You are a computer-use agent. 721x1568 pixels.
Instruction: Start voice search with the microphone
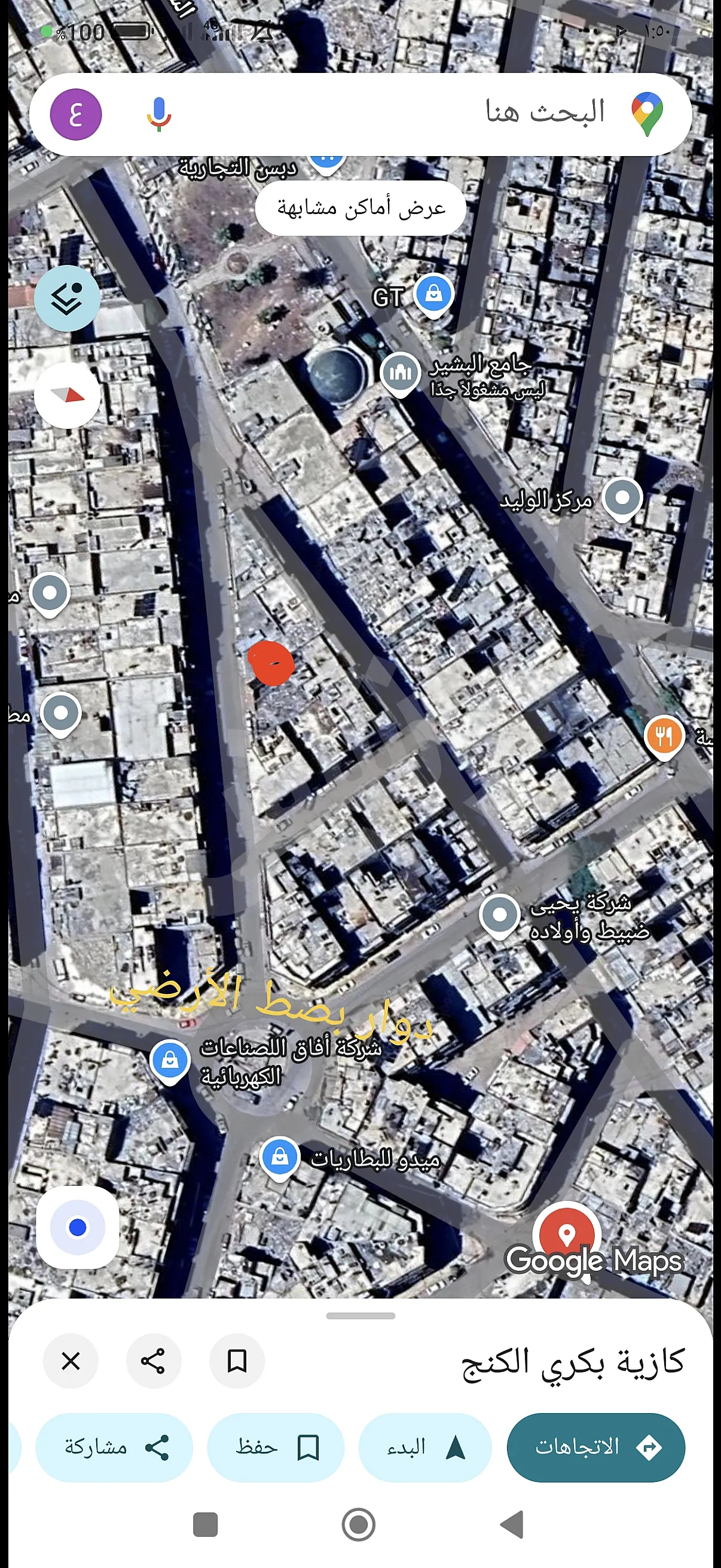(159, 114)
